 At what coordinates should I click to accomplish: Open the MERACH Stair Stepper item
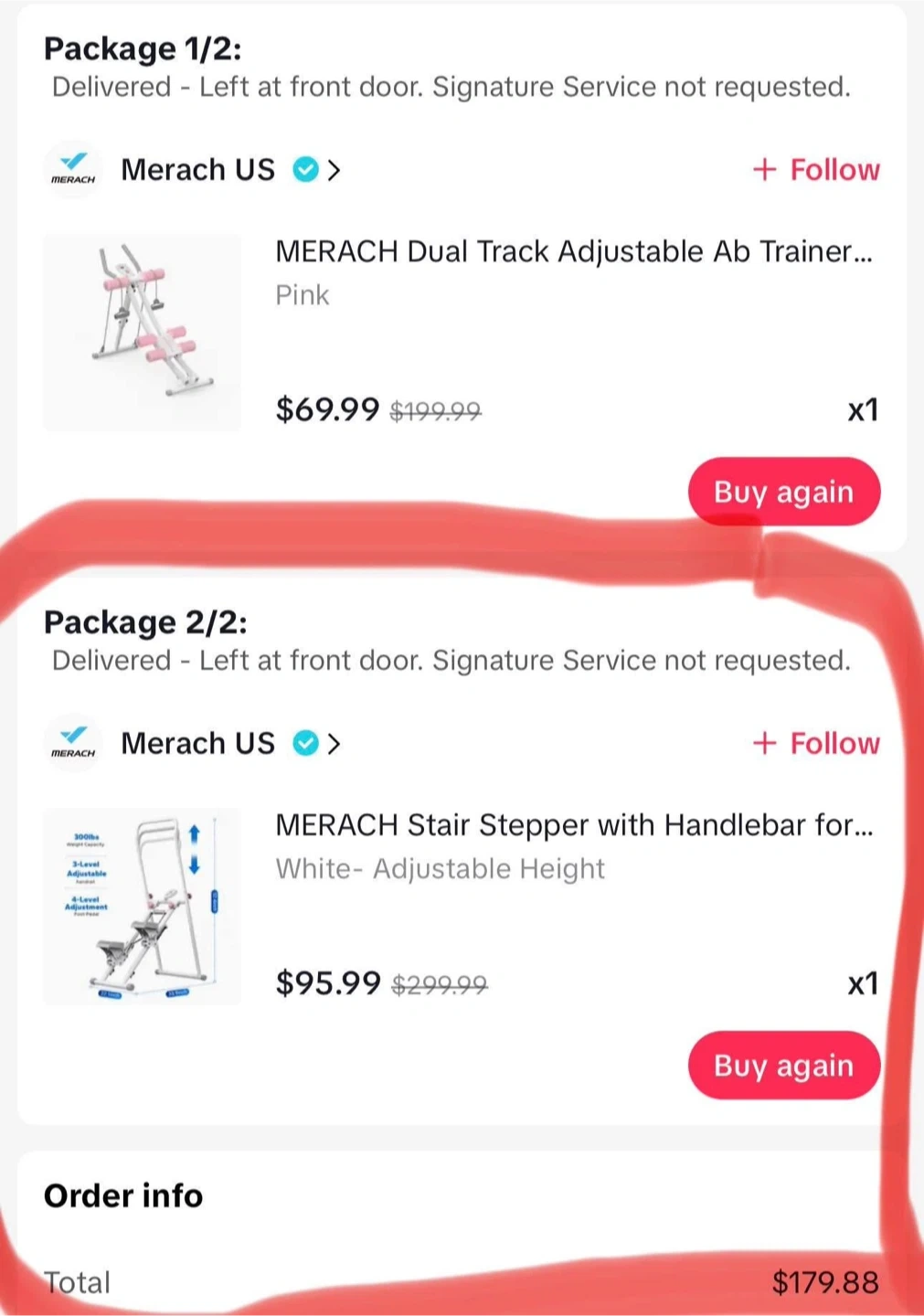[x=573, y=825]
